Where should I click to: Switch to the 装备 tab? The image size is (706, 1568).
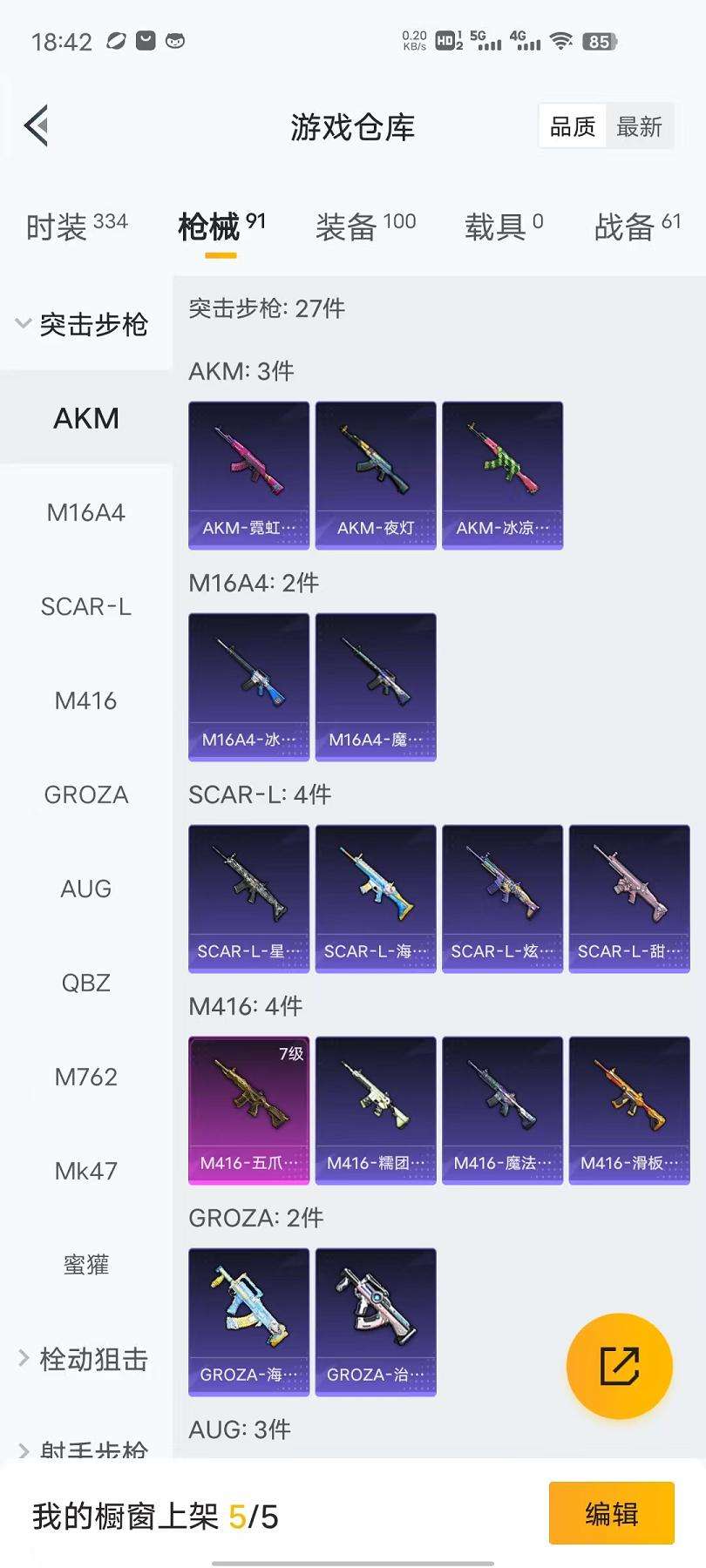(x=365, y=226)
